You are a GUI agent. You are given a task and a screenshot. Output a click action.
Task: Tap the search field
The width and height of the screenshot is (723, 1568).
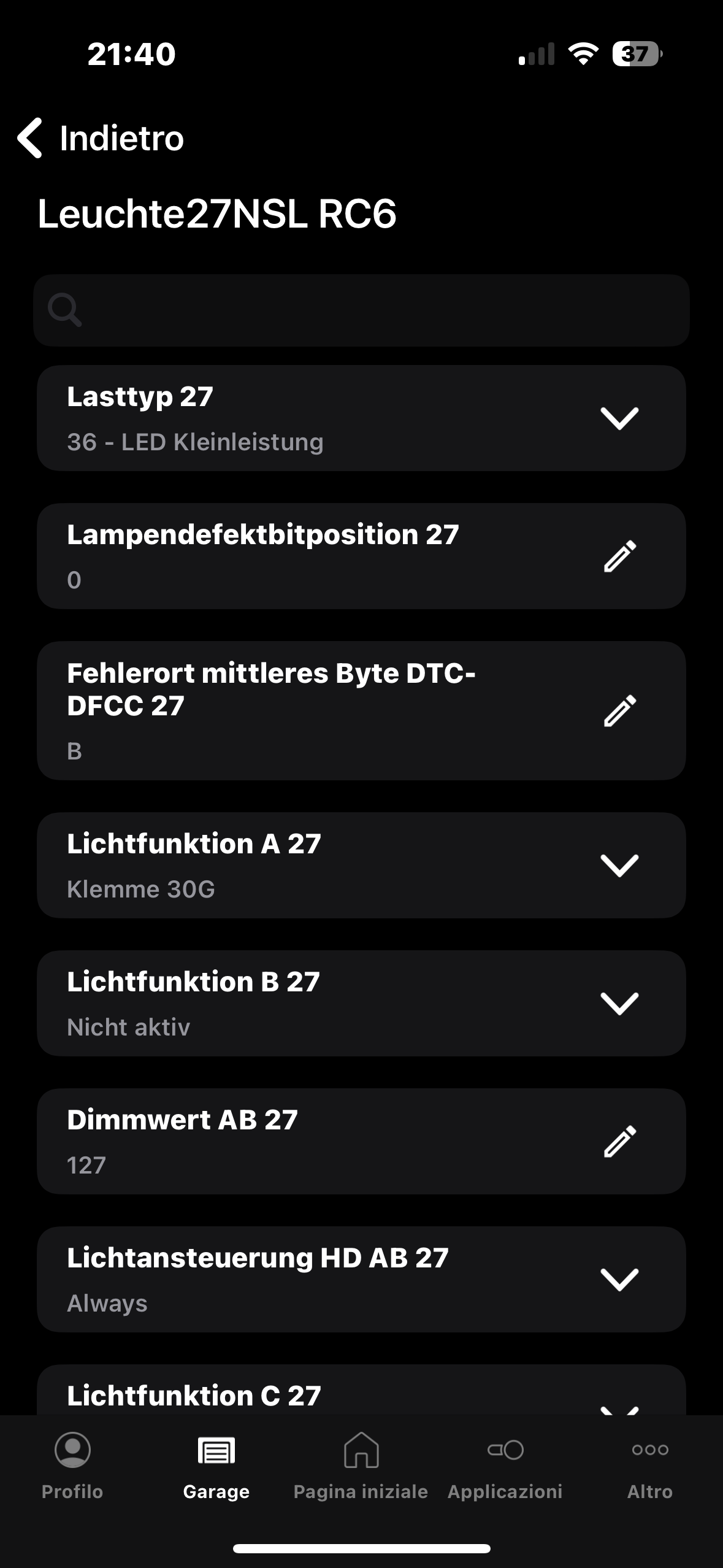coord(361,310)
